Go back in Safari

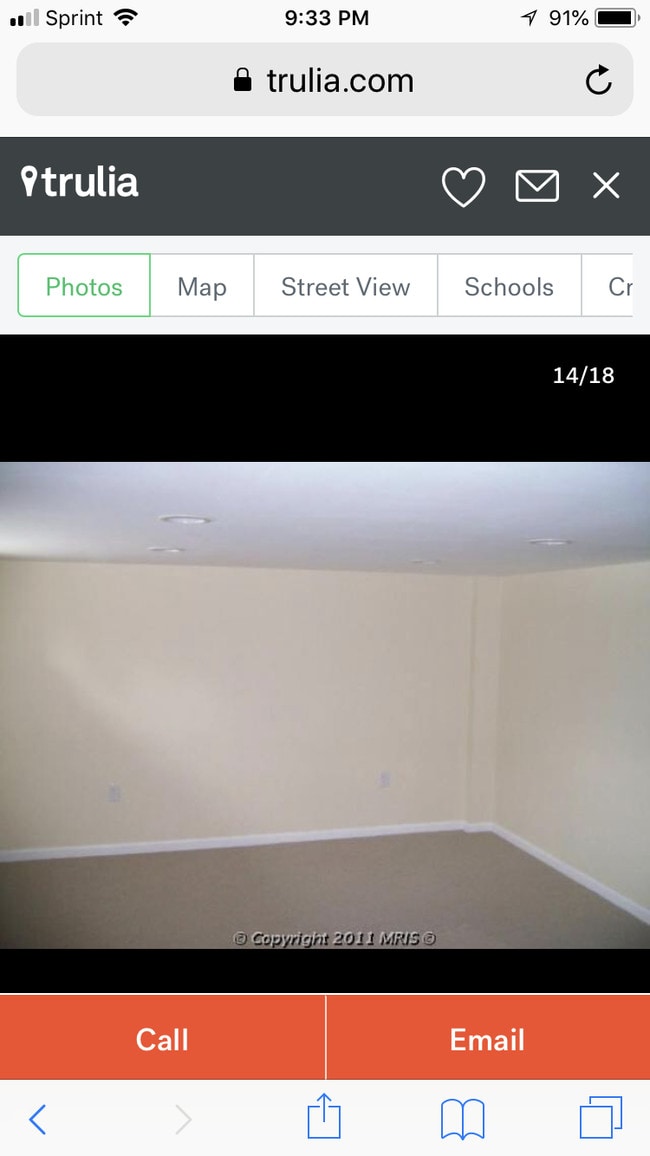coord(38,1119)
